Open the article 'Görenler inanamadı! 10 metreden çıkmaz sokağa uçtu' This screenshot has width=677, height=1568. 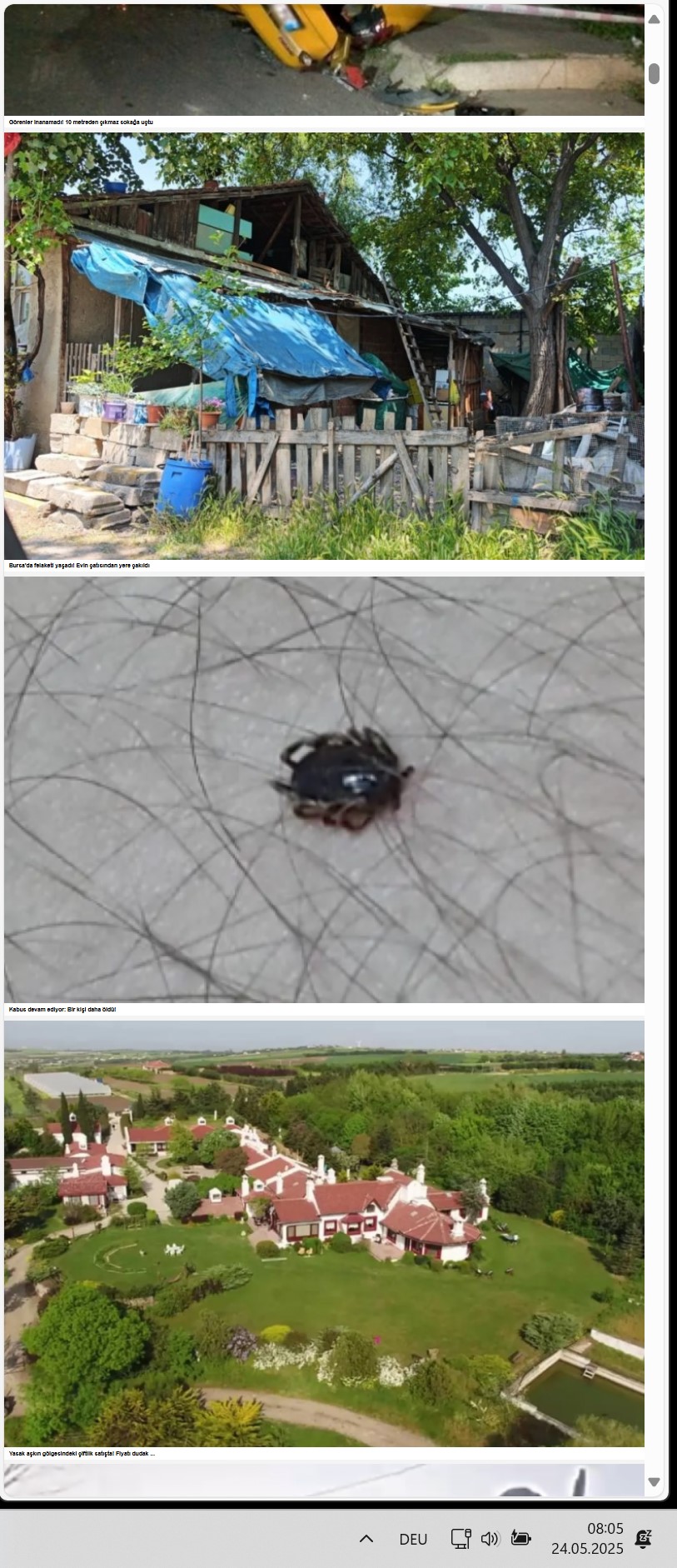click(x=81, y=122)
